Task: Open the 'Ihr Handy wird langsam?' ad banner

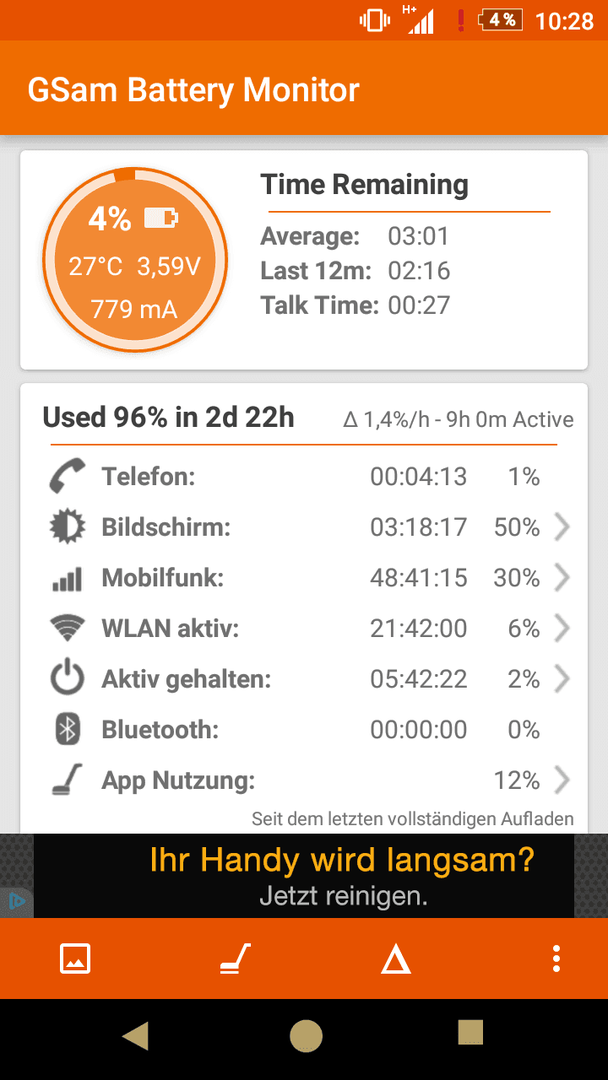Action: tap(304, 875)
